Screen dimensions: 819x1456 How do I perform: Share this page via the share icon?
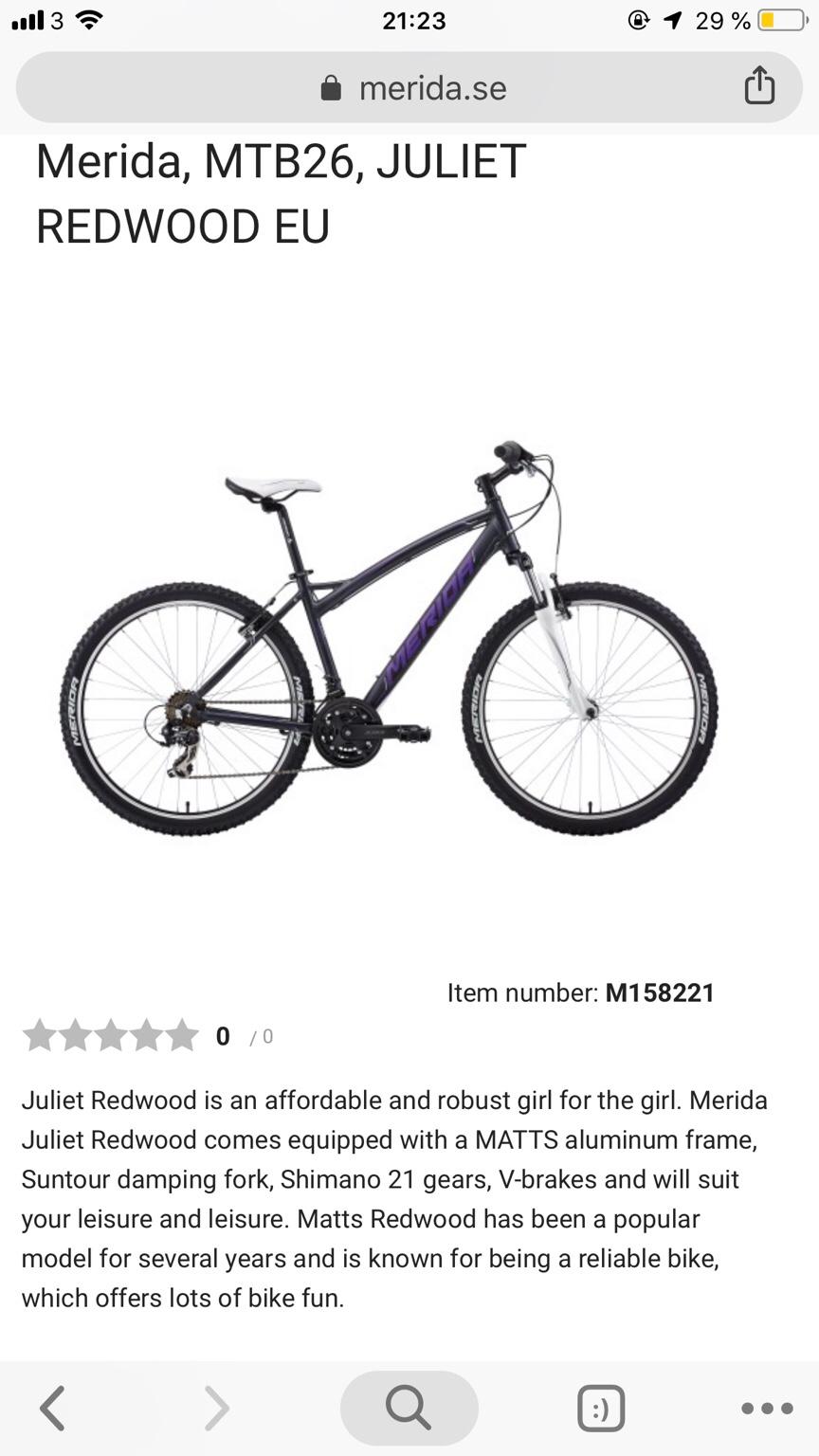coord(759,85)
